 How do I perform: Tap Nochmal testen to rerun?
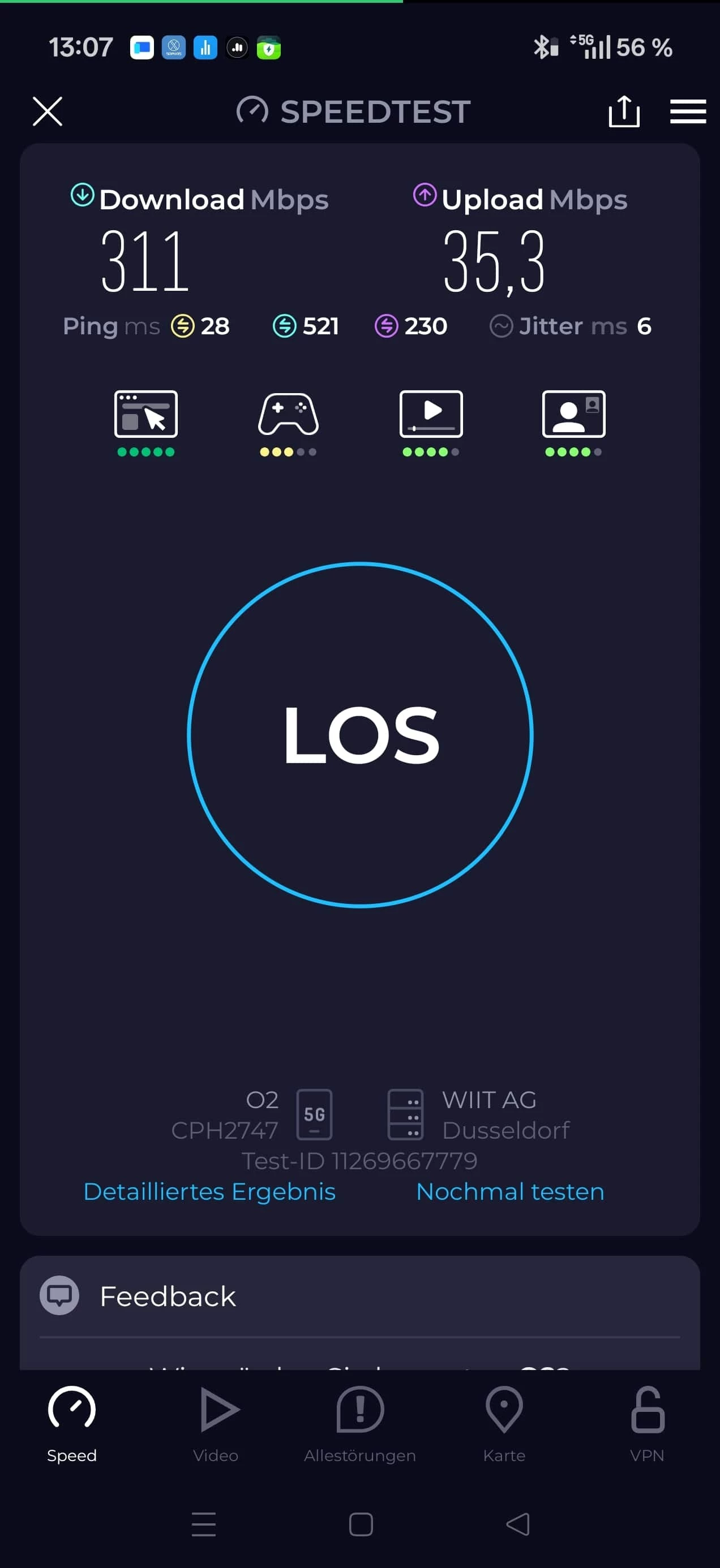point(510,1191)
